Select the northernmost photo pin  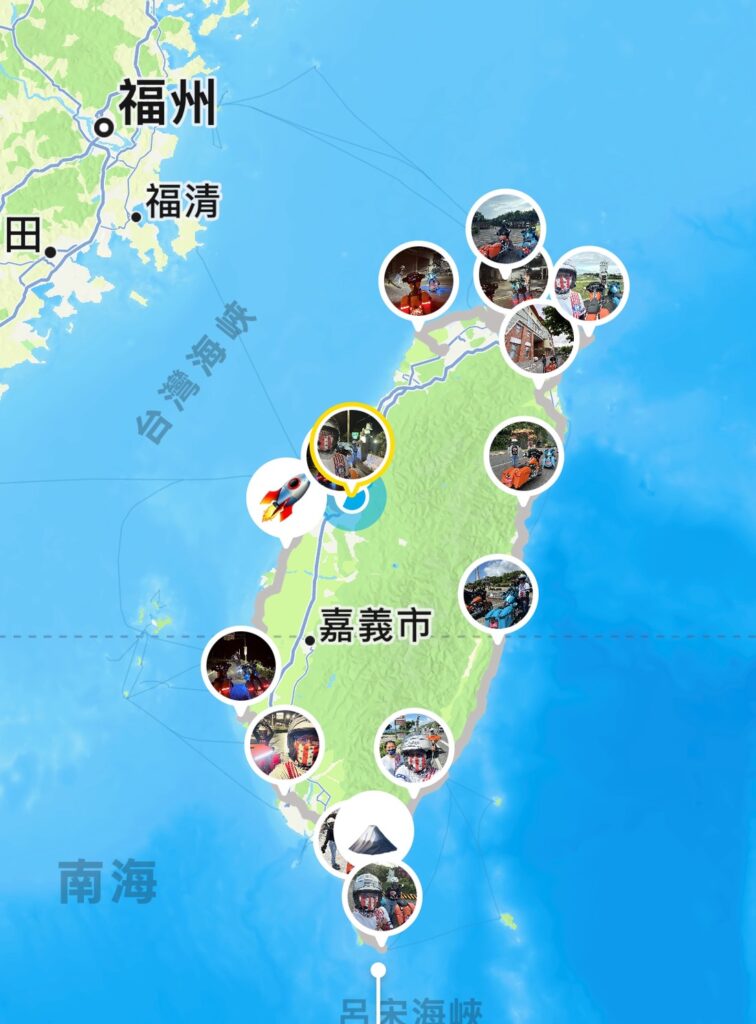tap(506, 227)
